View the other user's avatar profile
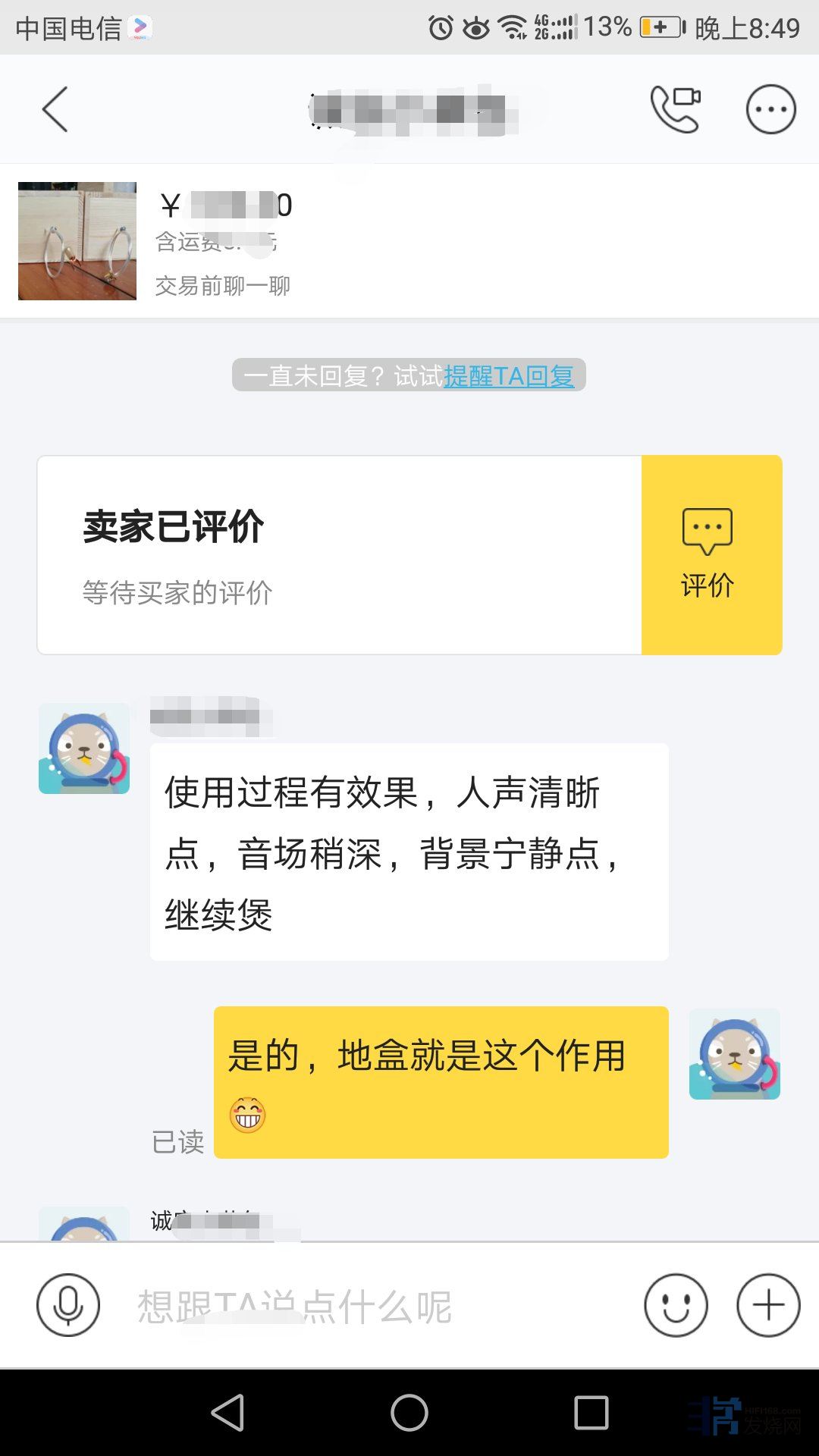 click(x=84, y=748)
